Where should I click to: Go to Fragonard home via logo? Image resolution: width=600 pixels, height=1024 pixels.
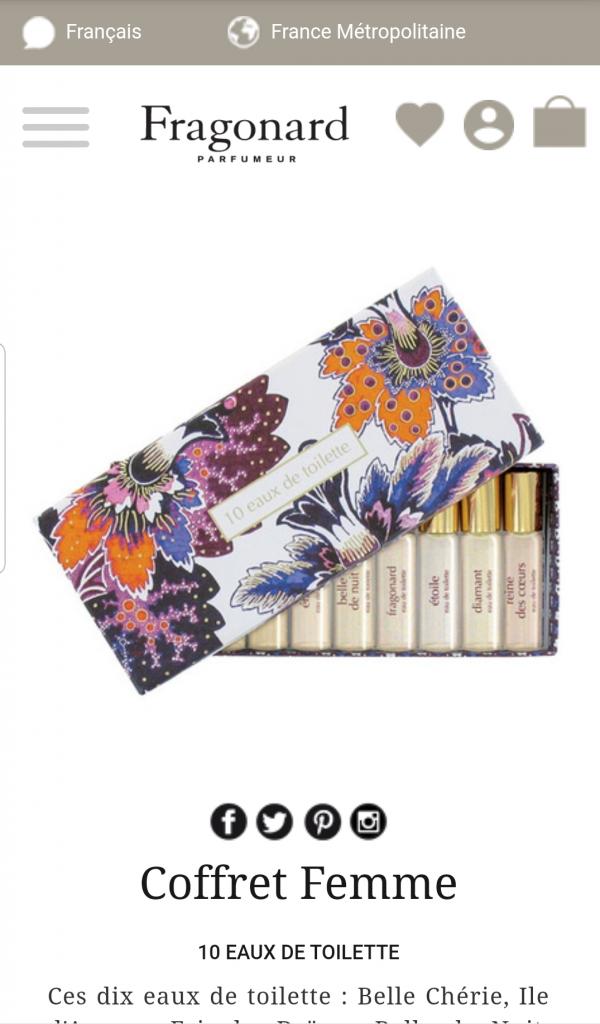245,133
